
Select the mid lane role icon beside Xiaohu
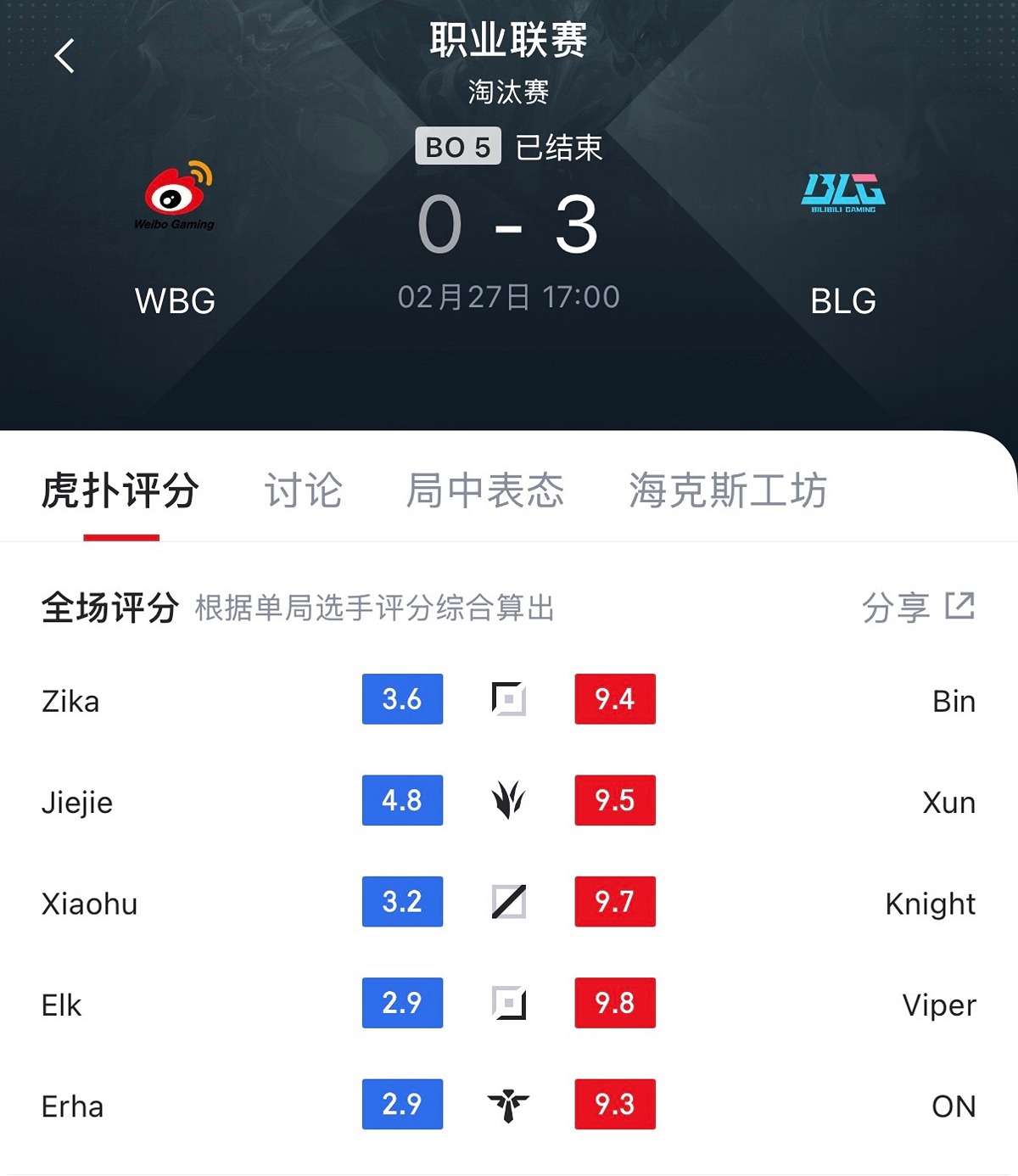[509, 902]
